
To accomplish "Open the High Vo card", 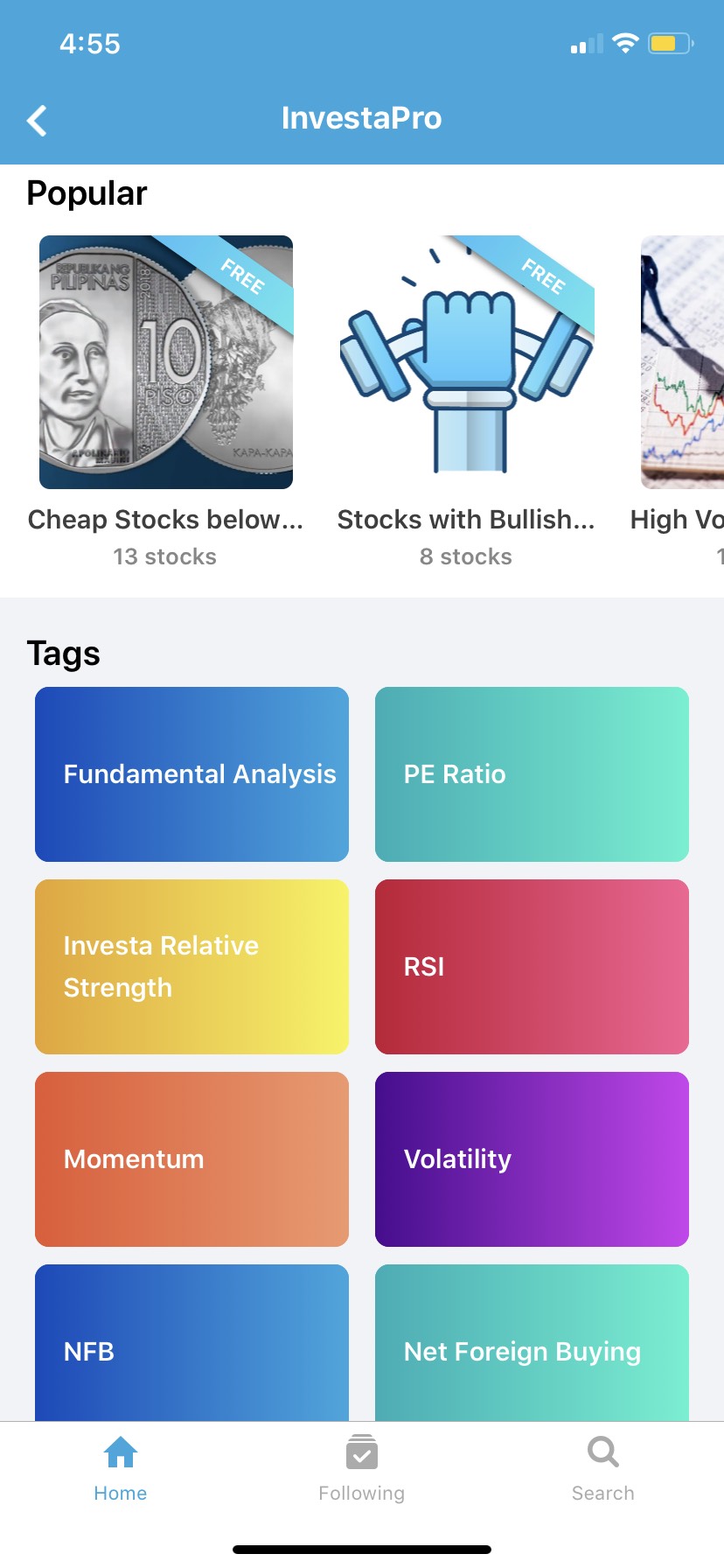I will tap(682, 362).
